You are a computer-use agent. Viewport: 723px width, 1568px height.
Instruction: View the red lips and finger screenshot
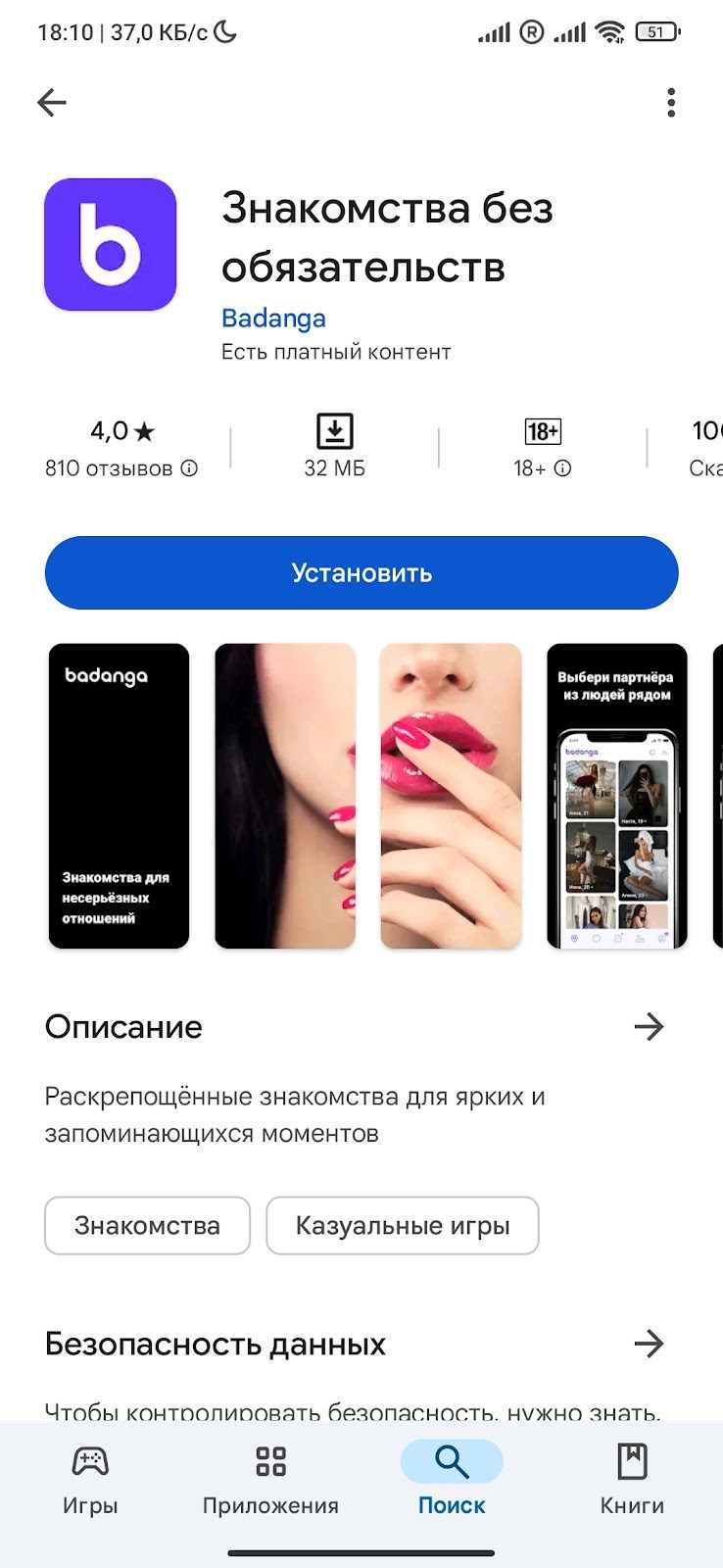451,796
